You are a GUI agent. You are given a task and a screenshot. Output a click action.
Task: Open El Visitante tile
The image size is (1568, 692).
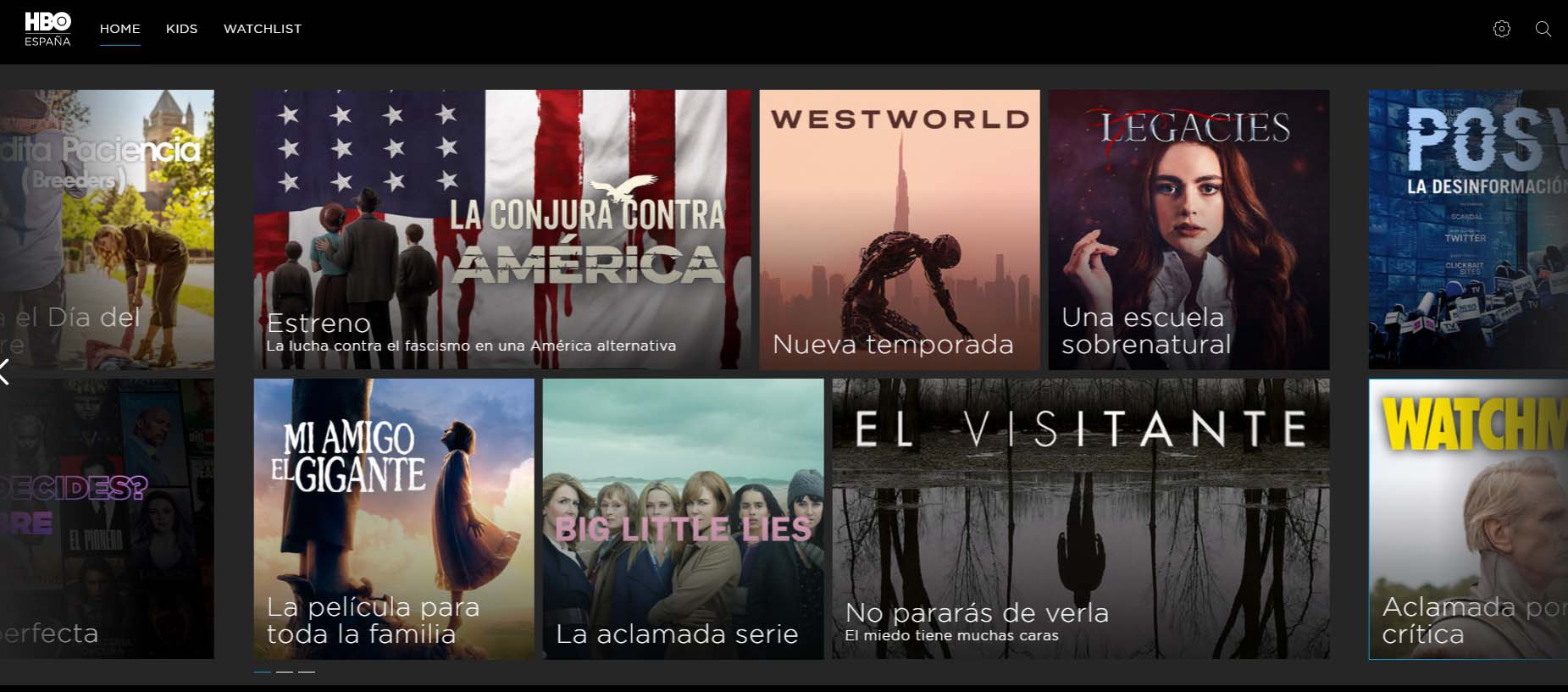pos(1080,518)
